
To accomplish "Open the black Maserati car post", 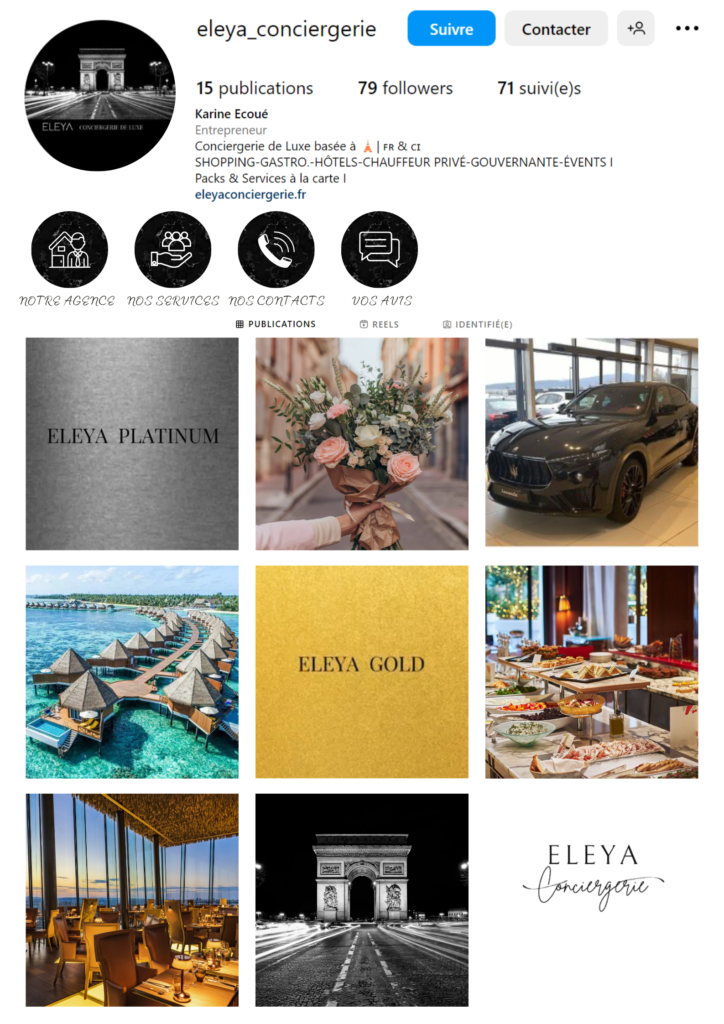I will coord(591,442).
